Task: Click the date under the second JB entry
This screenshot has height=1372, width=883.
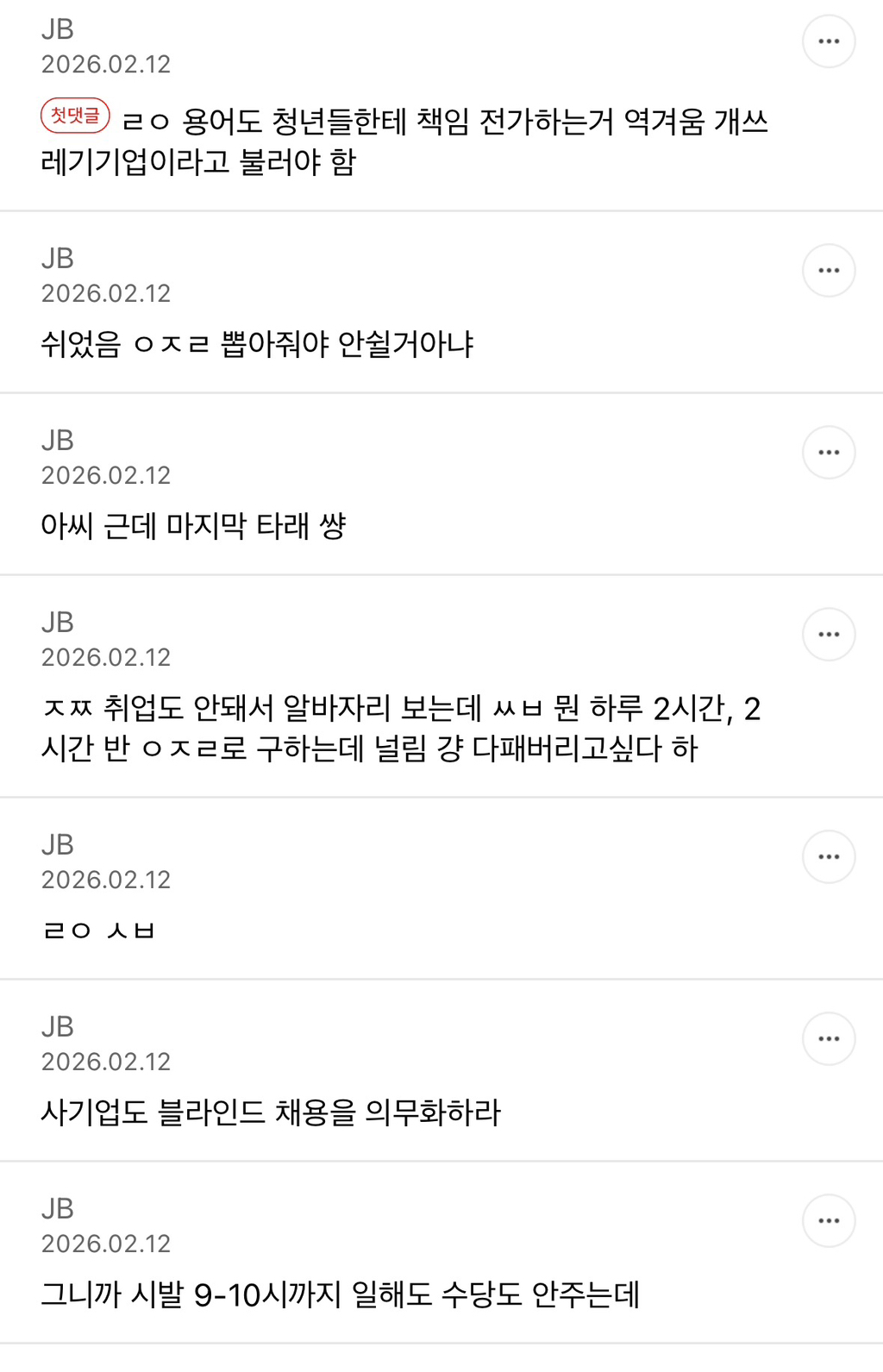Action: [x=106, y=293]
